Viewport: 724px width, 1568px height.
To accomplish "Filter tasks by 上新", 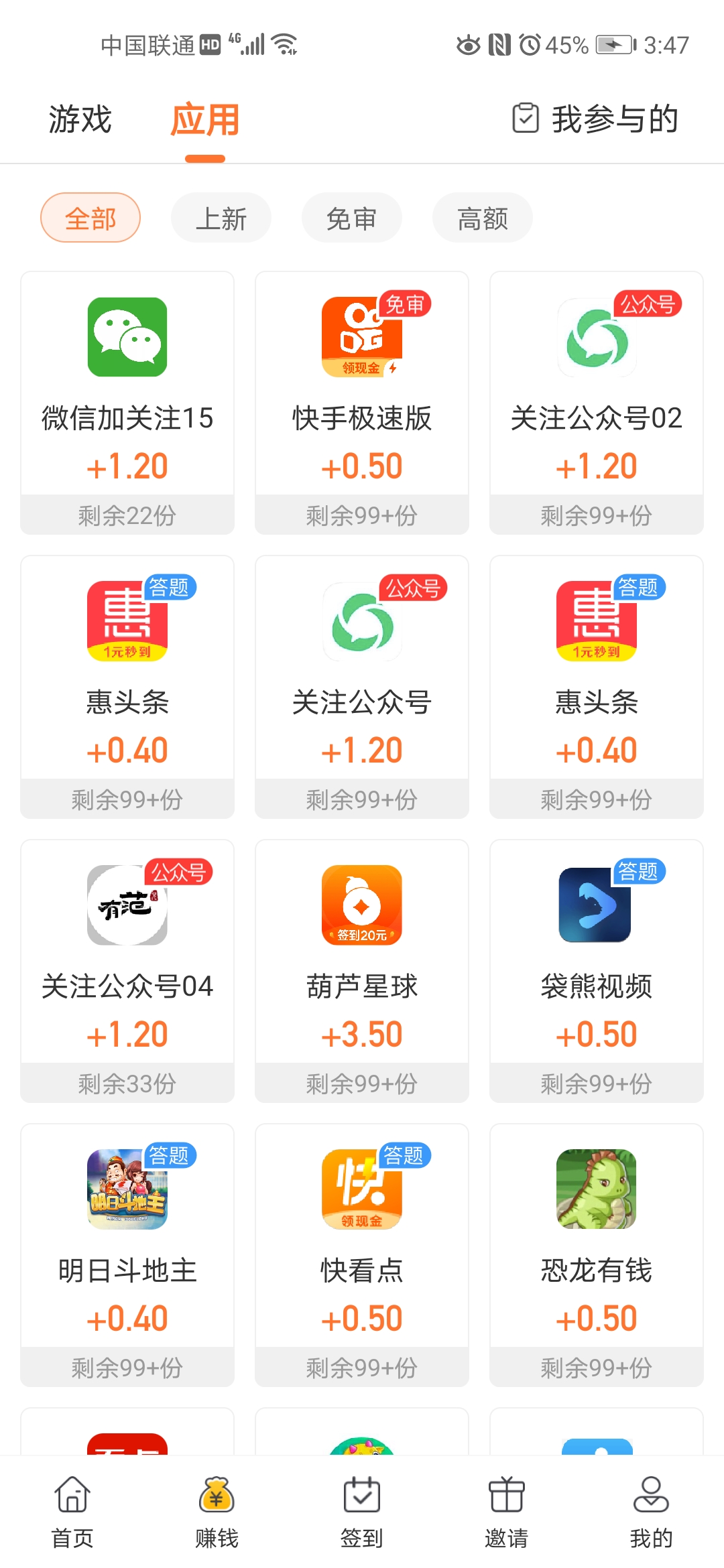I will [x=221, y=218].
